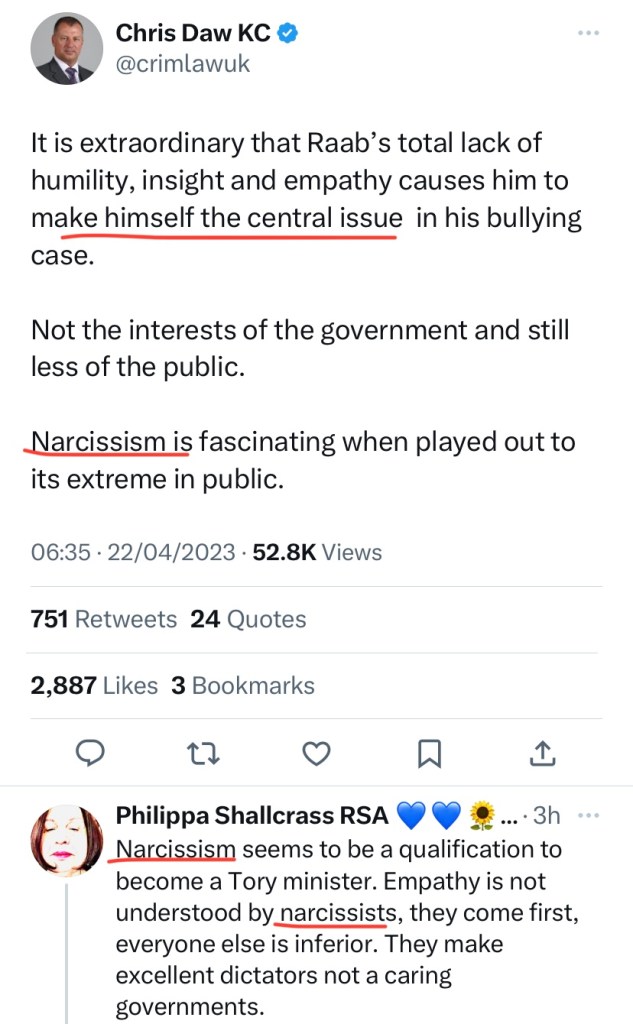Viewport: 633px width, 1024px height.
Task: Reply to Chris Daw's tweet
Action: pos(92,751)
